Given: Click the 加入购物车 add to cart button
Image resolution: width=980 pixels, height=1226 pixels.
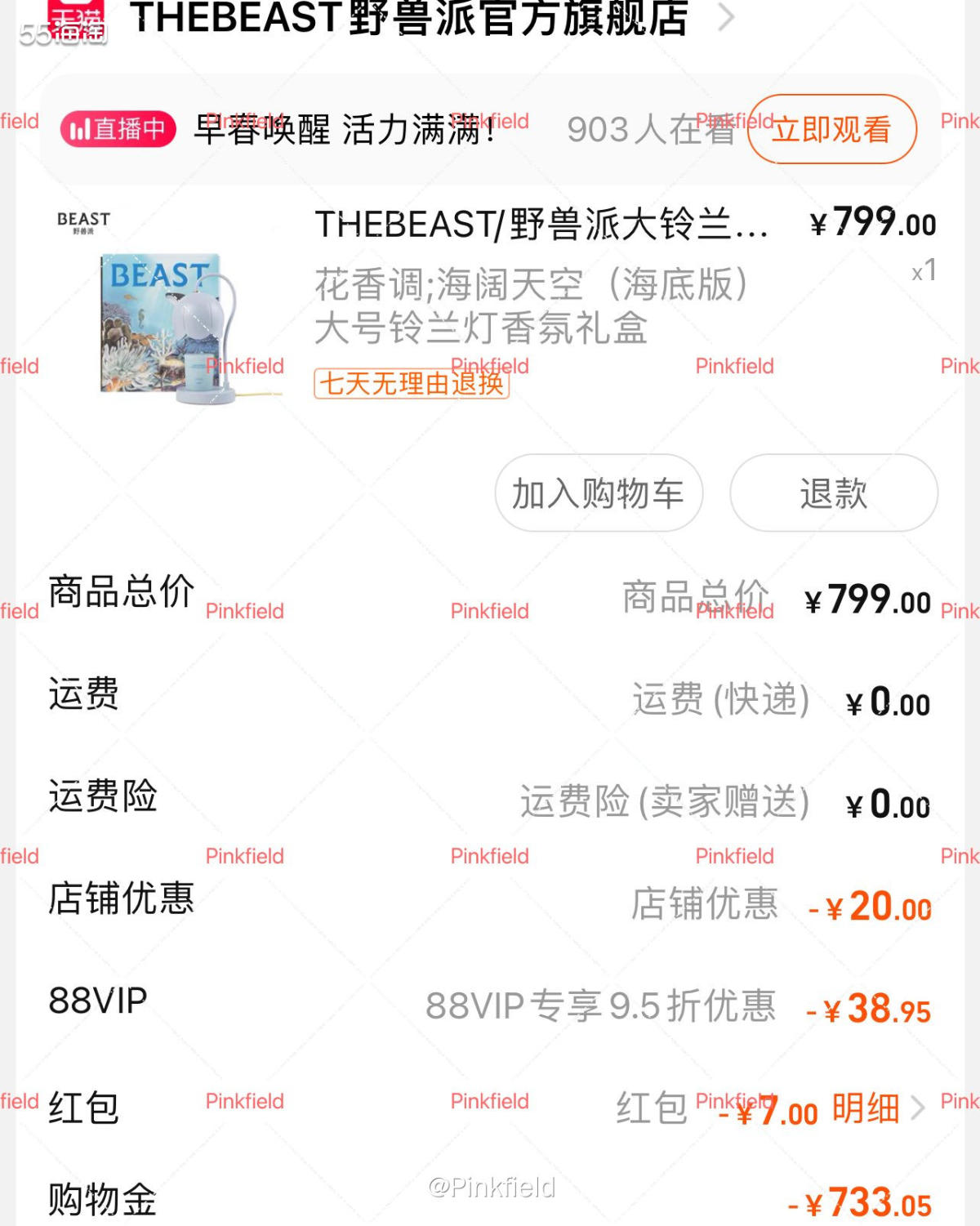Looking at the screenshot, I should click(x=599, y=493).
